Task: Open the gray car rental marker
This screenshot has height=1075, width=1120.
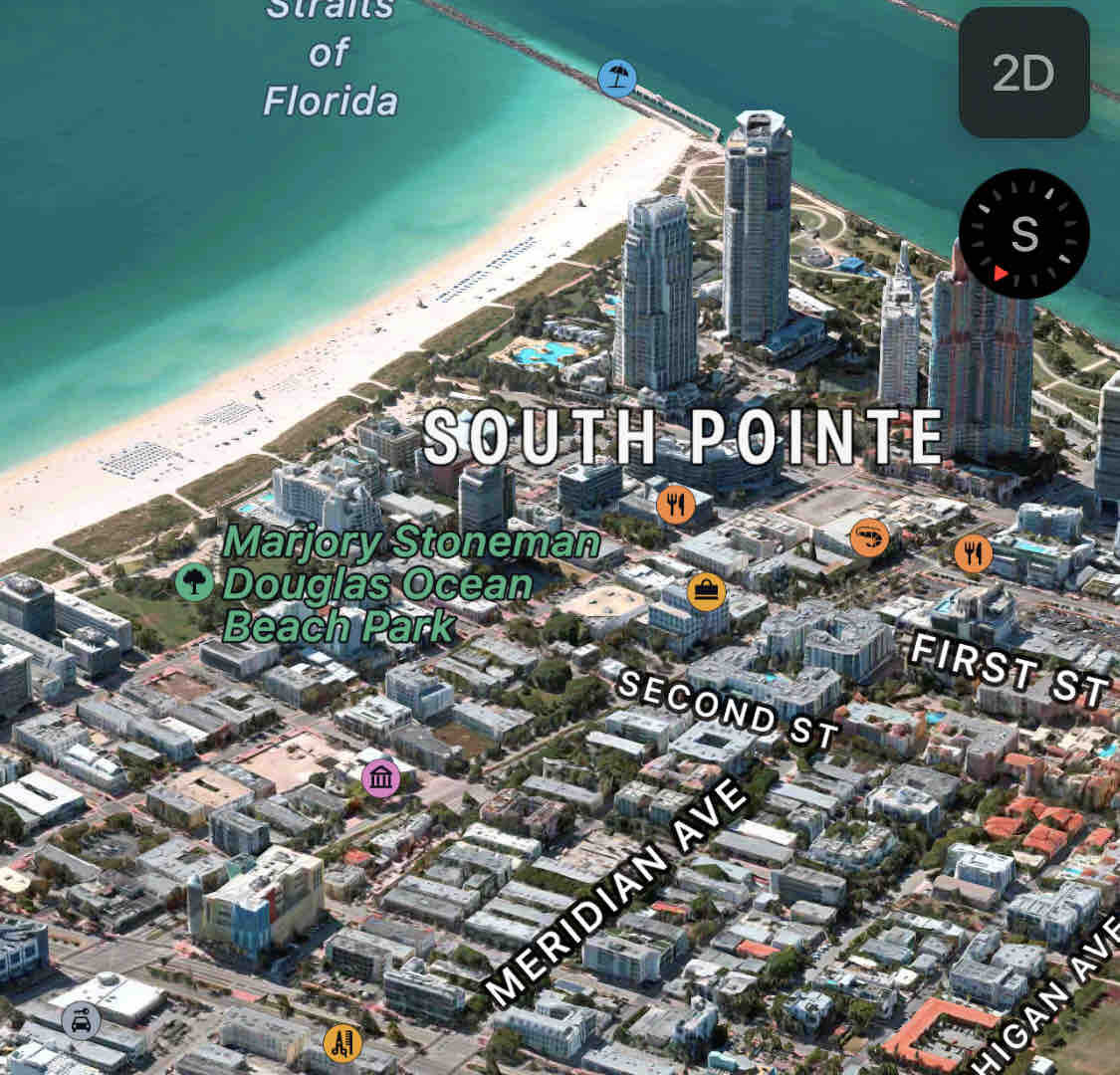Action: 81,1020
